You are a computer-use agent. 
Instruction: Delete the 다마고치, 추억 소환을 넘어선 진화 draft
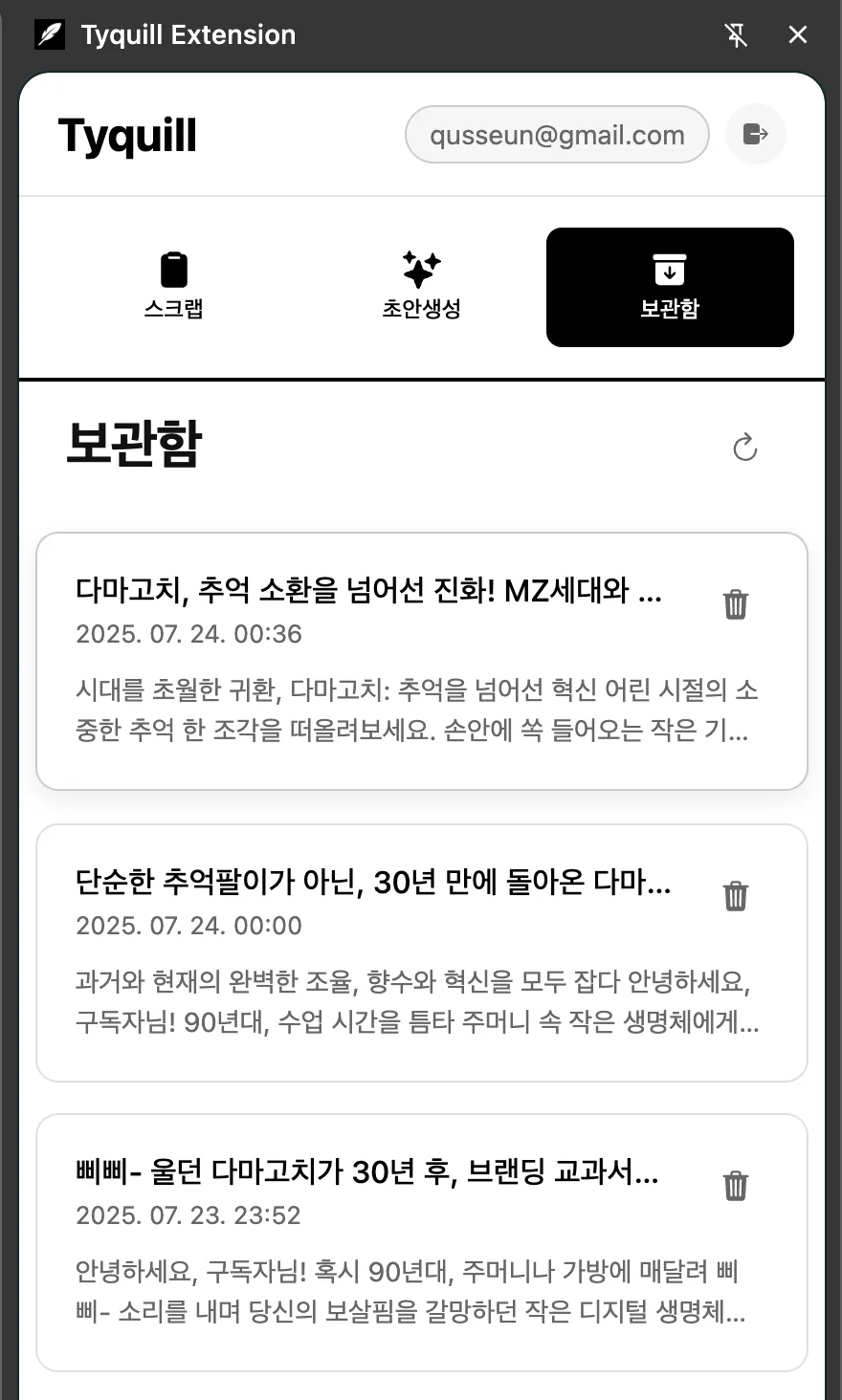[735, 604]
